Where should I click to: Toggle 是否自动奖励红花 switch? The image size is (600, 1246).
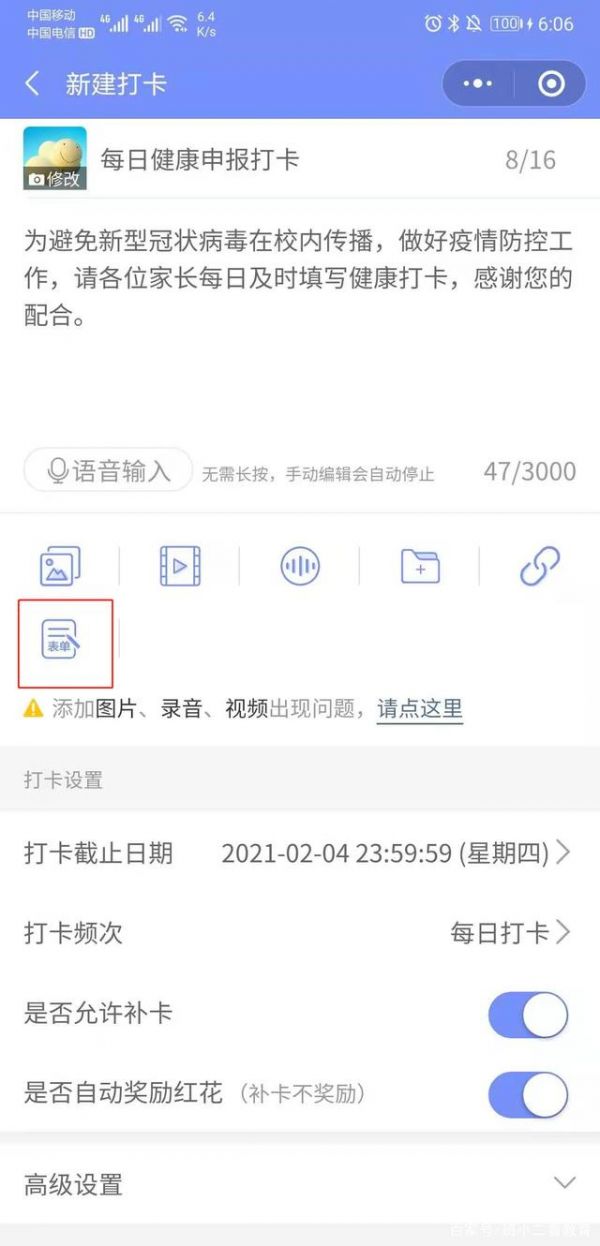(527, 1095)
